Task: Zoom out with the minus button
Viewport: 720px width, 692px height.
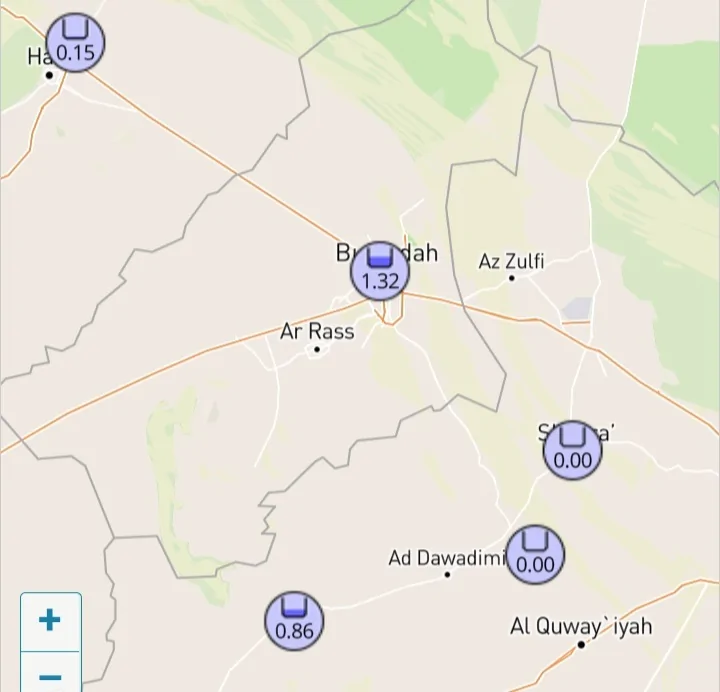Action: coord(50,675)
